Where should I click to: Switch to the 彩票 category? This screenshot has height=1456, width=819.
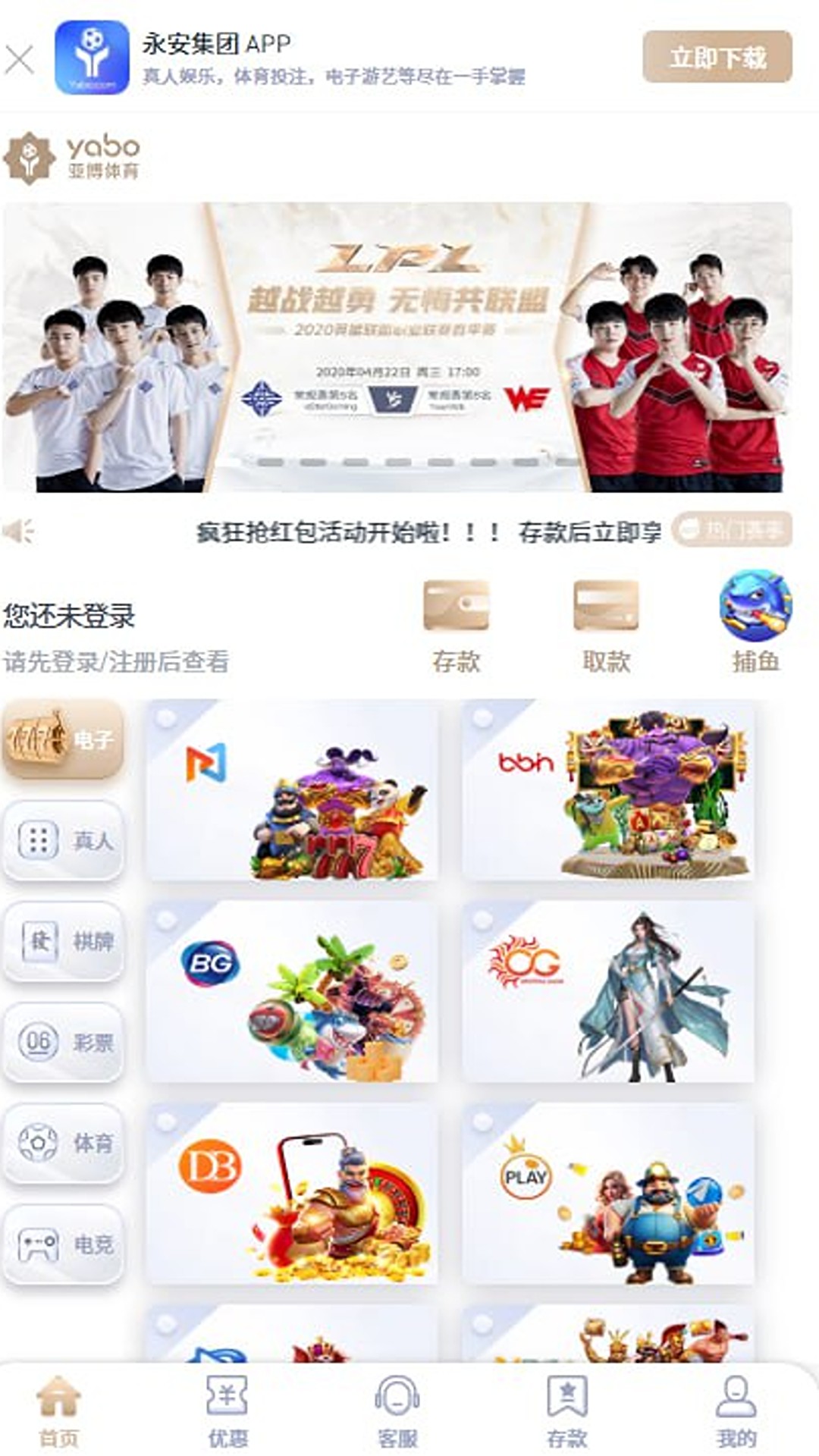point(63,1042)
